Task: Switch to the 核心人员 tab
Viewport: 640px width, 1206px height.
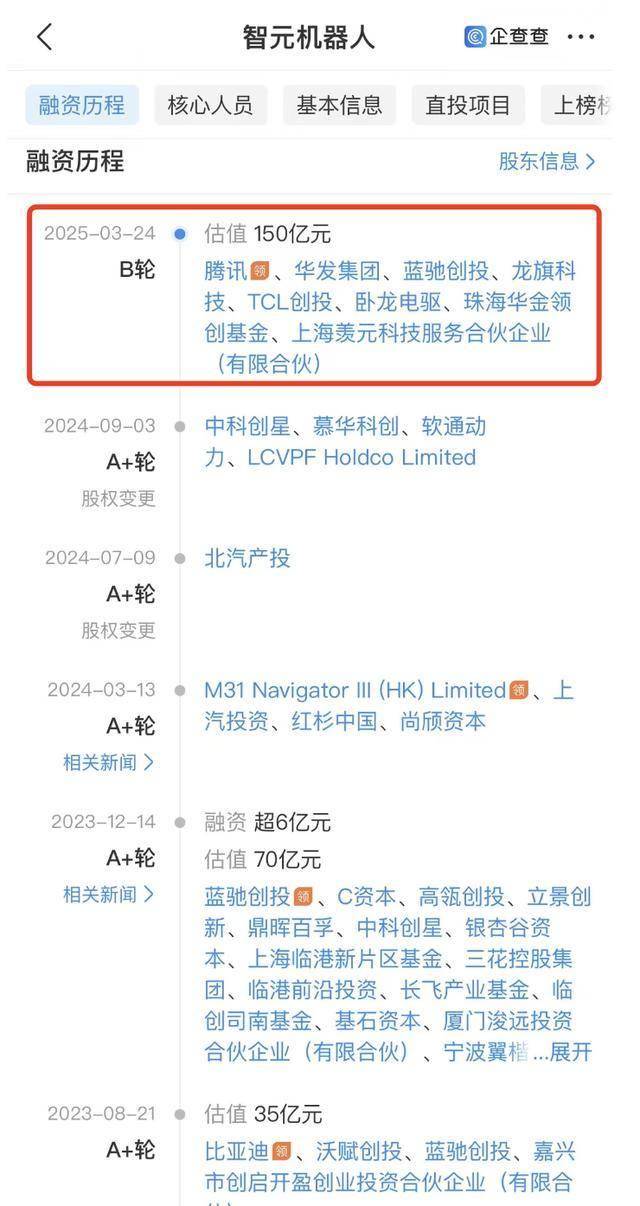Action: 210,105
